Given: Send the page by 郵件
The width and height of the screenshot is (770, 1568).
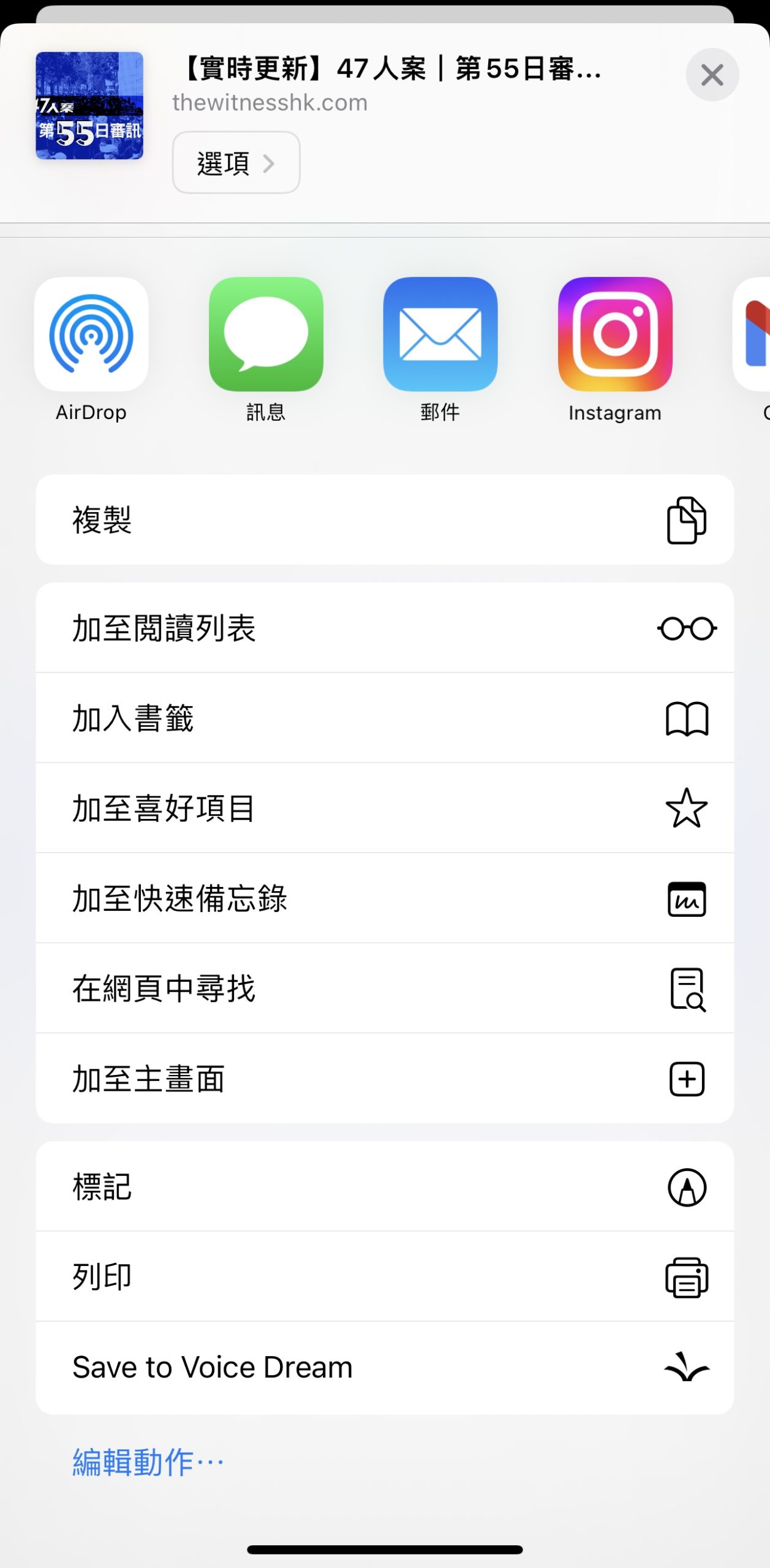Looking at the screenshot, I should (x=440, y=334).
